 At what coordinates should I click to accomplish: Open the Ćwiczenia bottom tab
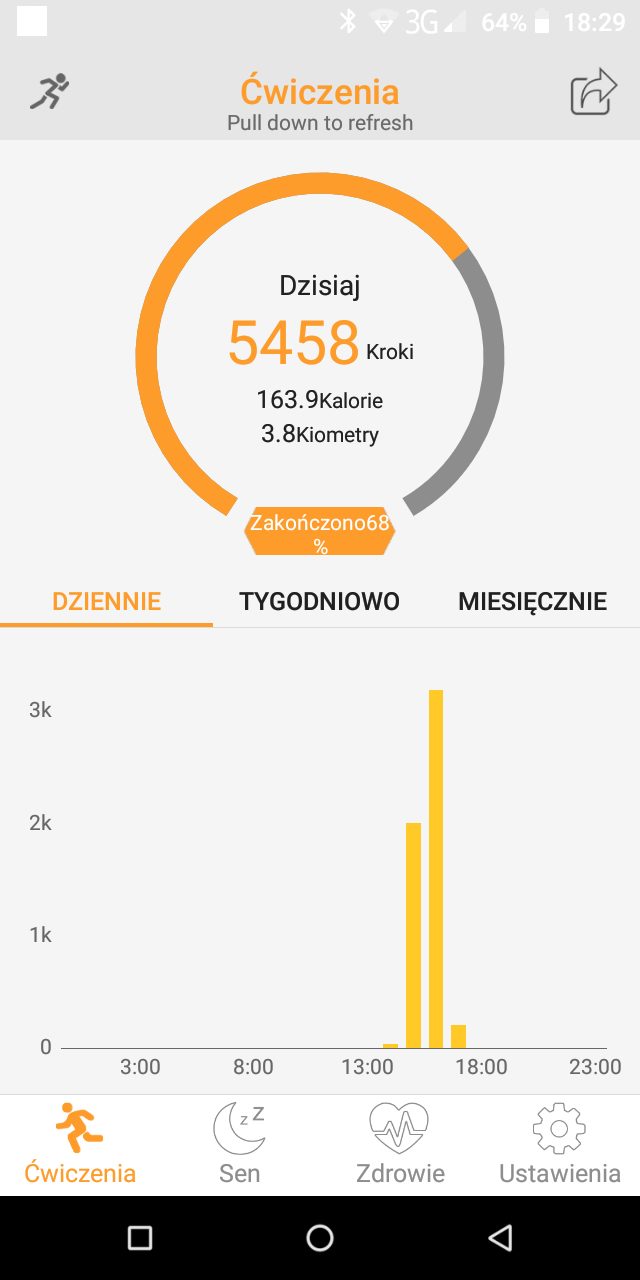click(x=80, y=1145)
